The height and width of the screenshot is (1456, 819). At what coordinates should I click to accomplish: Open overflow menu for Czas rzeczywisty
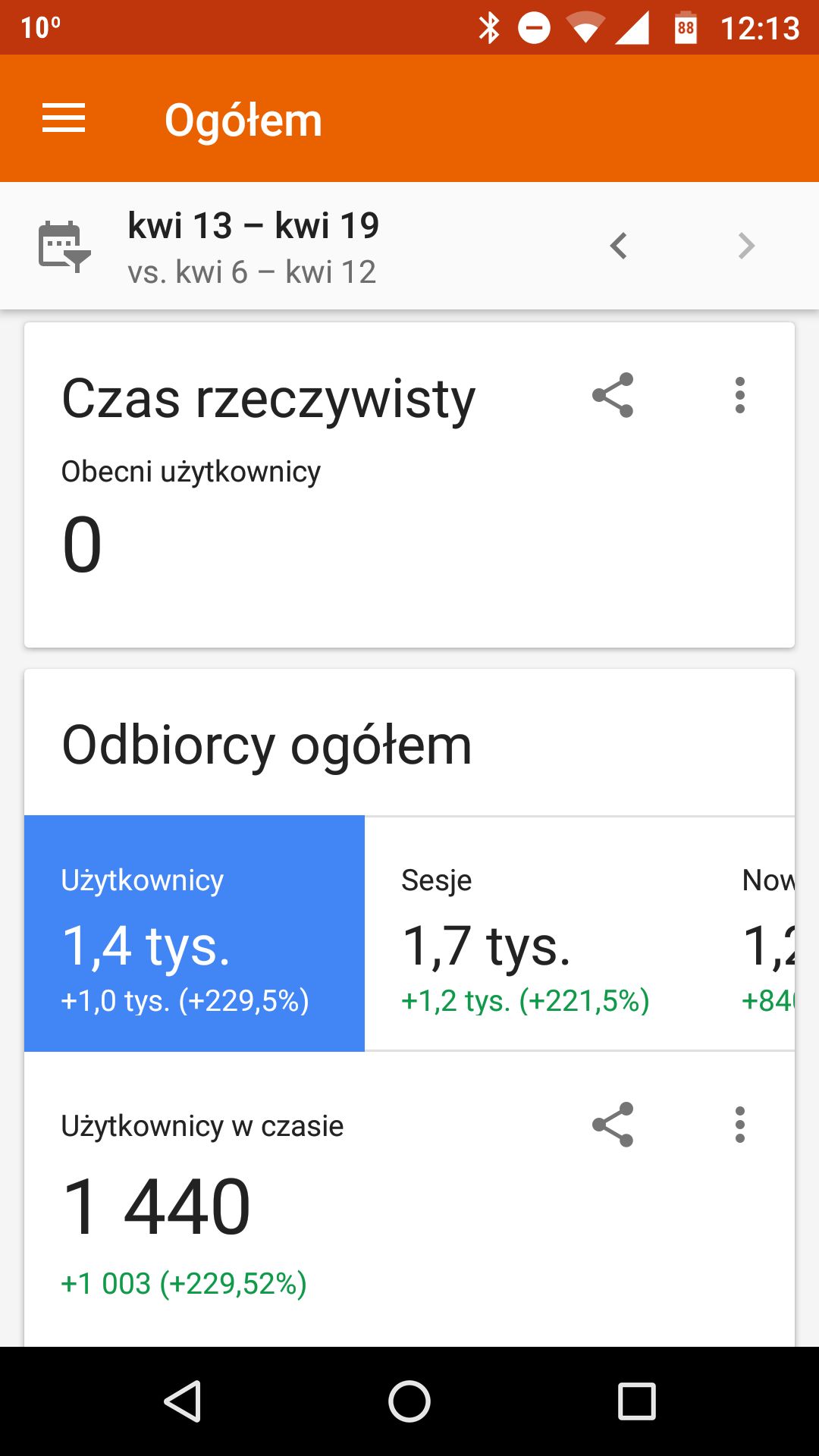(x=740, y=395)
